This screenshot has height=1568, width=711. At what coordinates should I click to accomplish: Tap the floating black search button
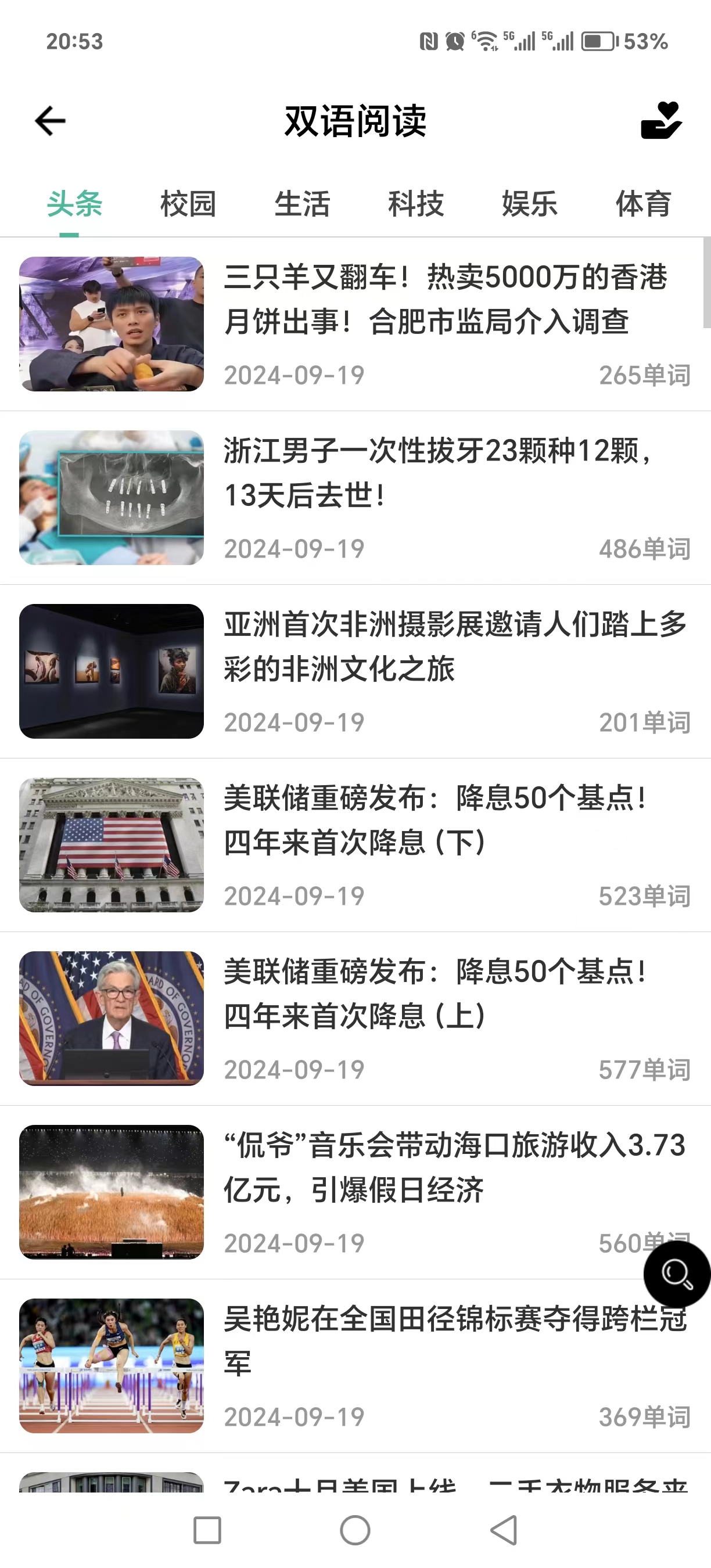[676, 1274]
